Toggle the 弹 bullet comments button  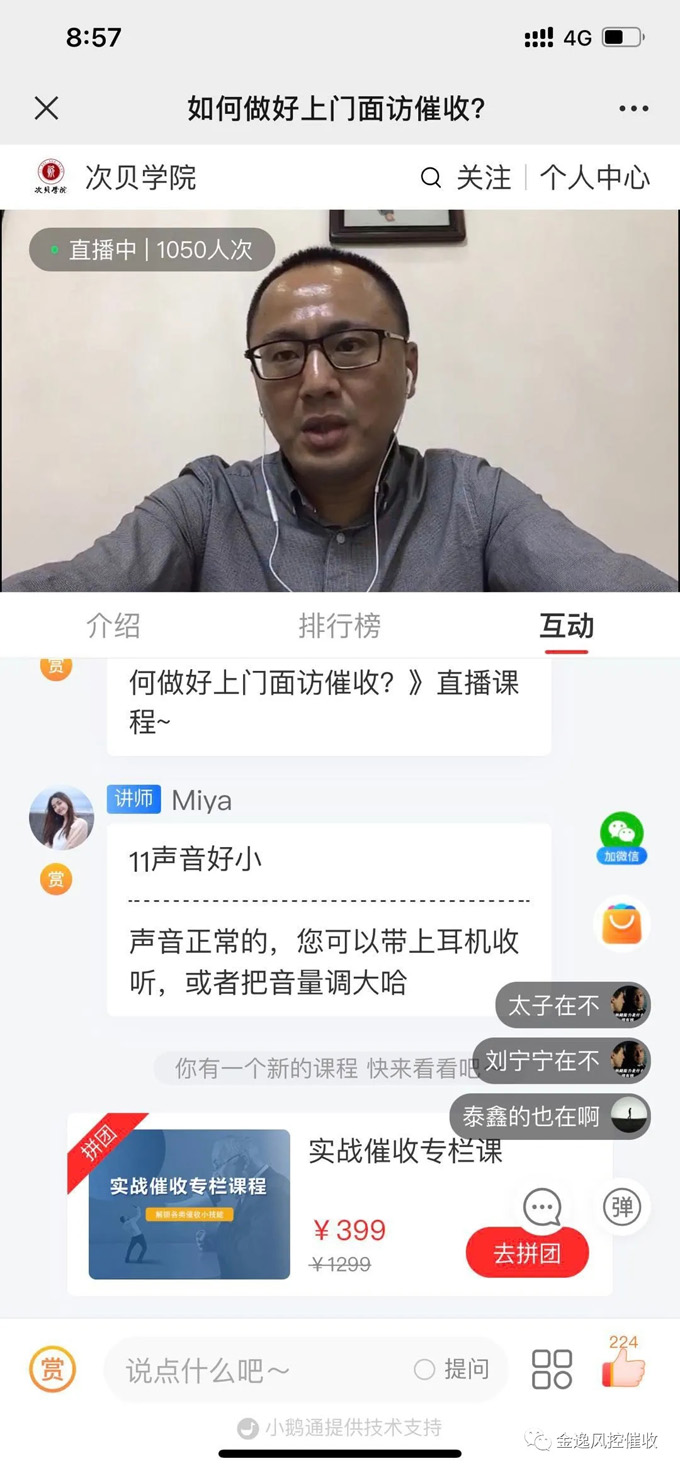click(x=622, y=1207)
